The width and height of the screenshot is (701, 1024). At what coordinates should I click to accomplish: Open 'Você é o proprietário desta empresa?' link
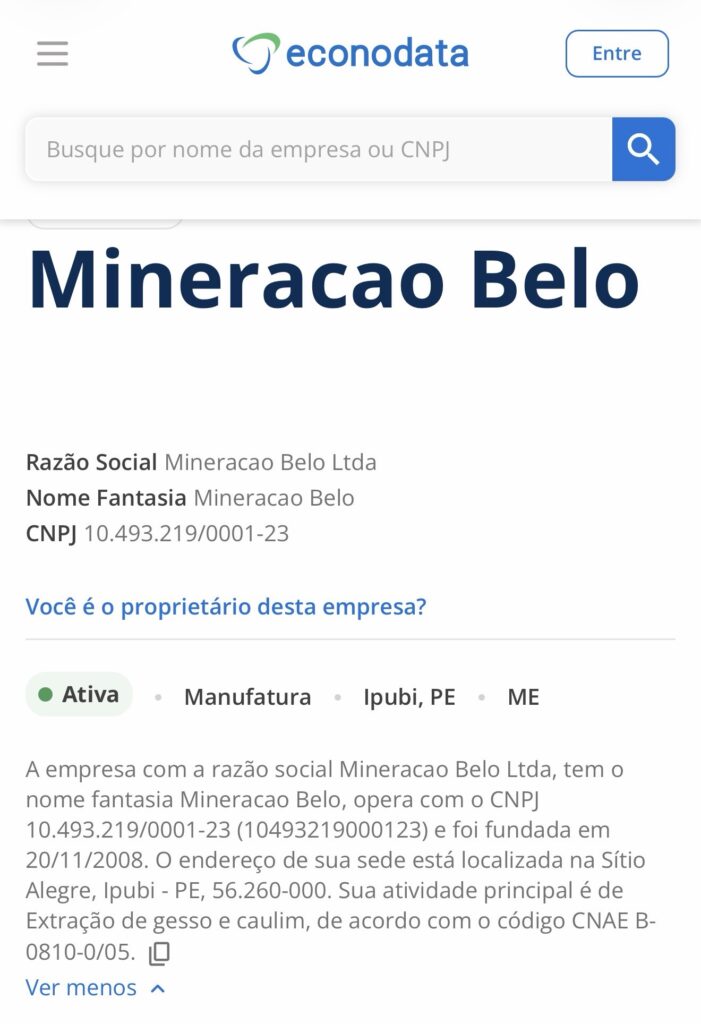point(226,607)
